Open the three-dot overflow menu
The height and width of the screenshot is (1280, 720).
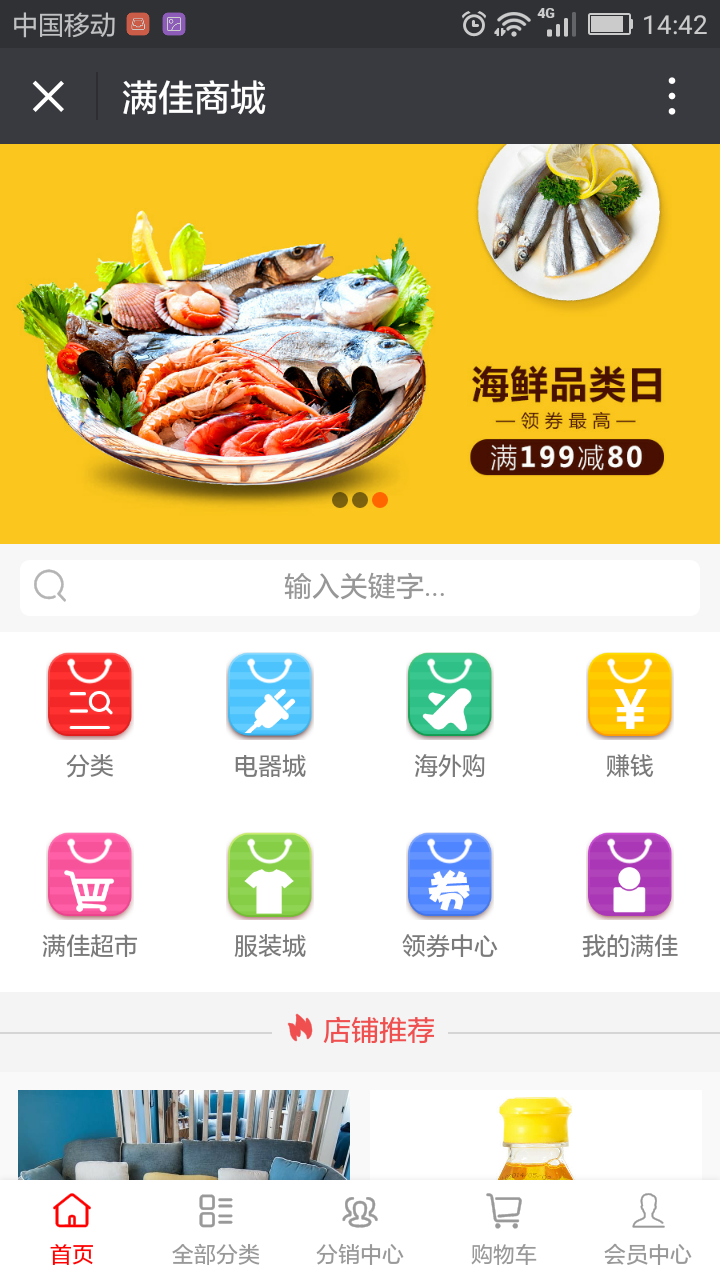(671, 97)
